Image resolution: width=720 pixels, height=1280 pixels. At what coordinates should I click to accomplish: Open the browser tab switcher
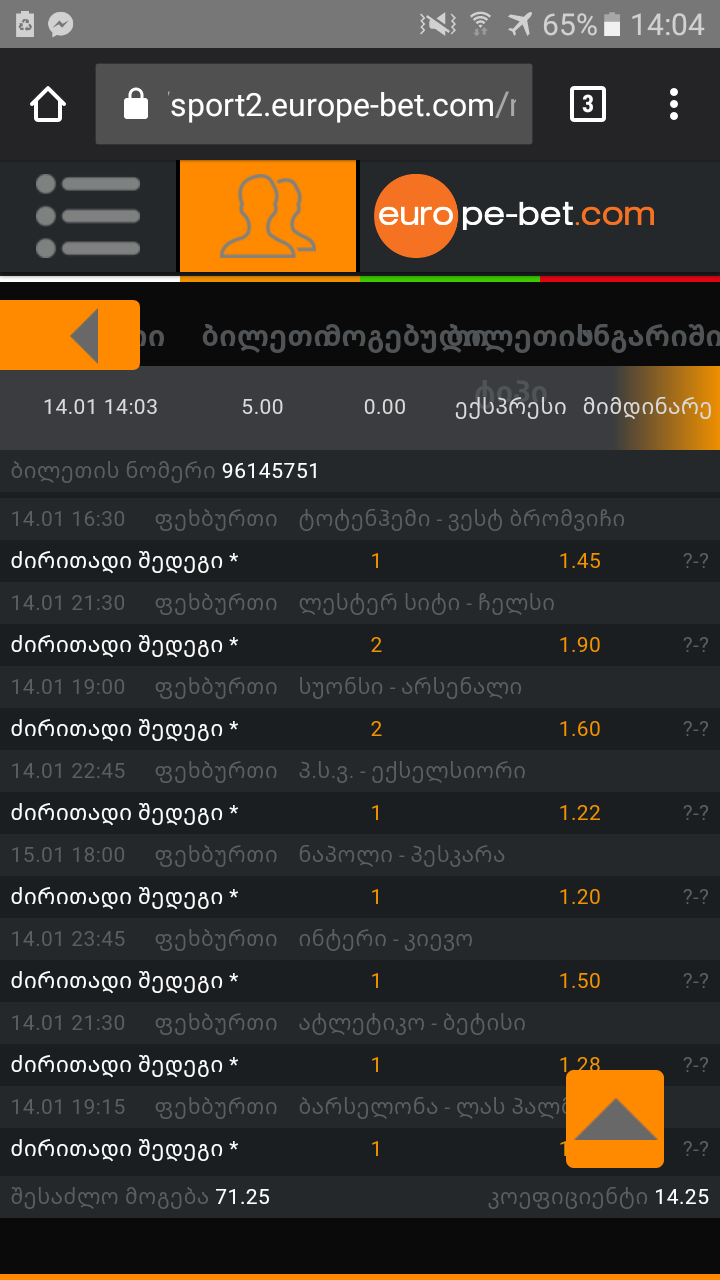click(587, 104)
